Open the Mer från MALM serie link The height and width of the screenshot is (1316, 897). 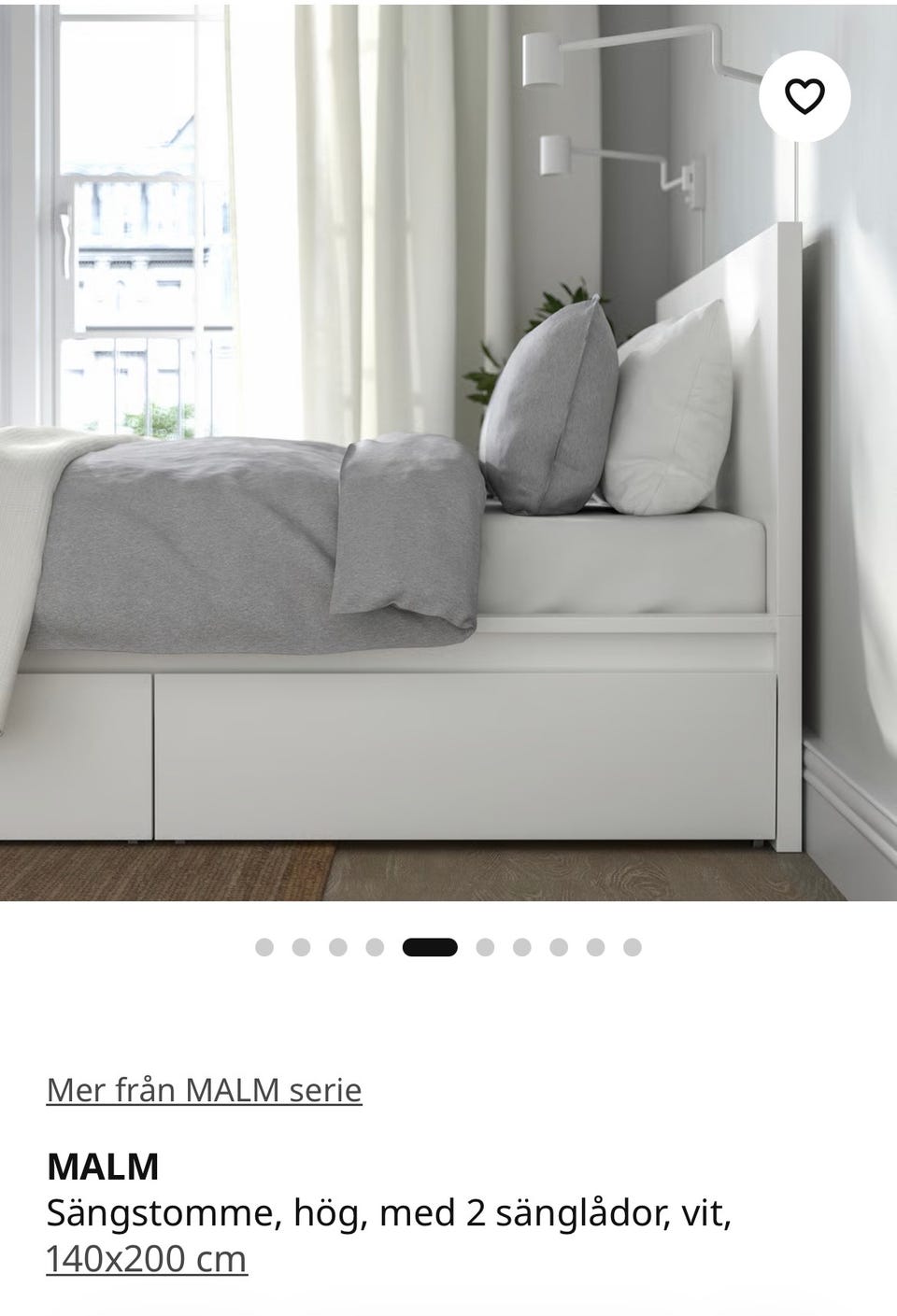coord(204,1088)
